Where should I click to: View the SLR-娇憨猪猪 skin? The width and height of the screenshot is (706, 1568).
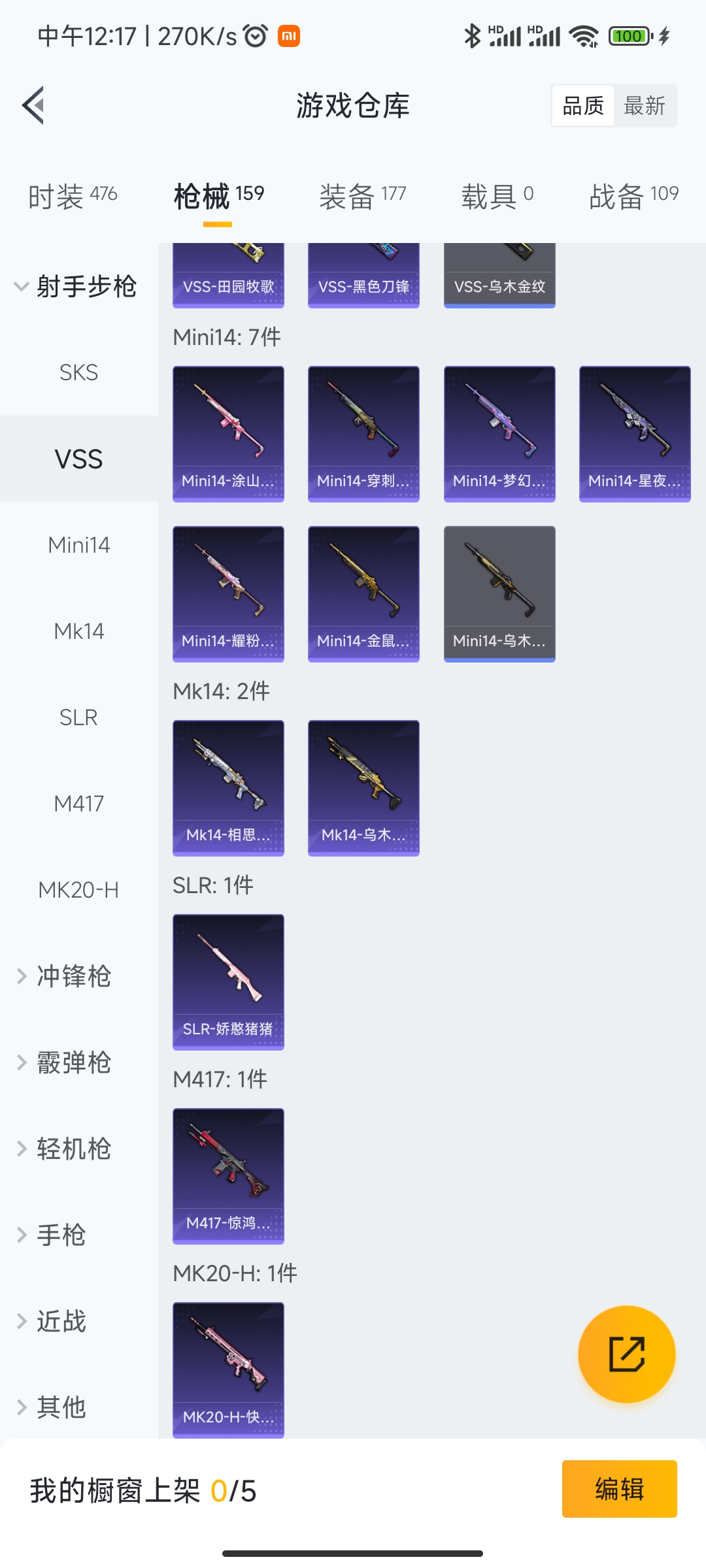click(x=228, y=982)
